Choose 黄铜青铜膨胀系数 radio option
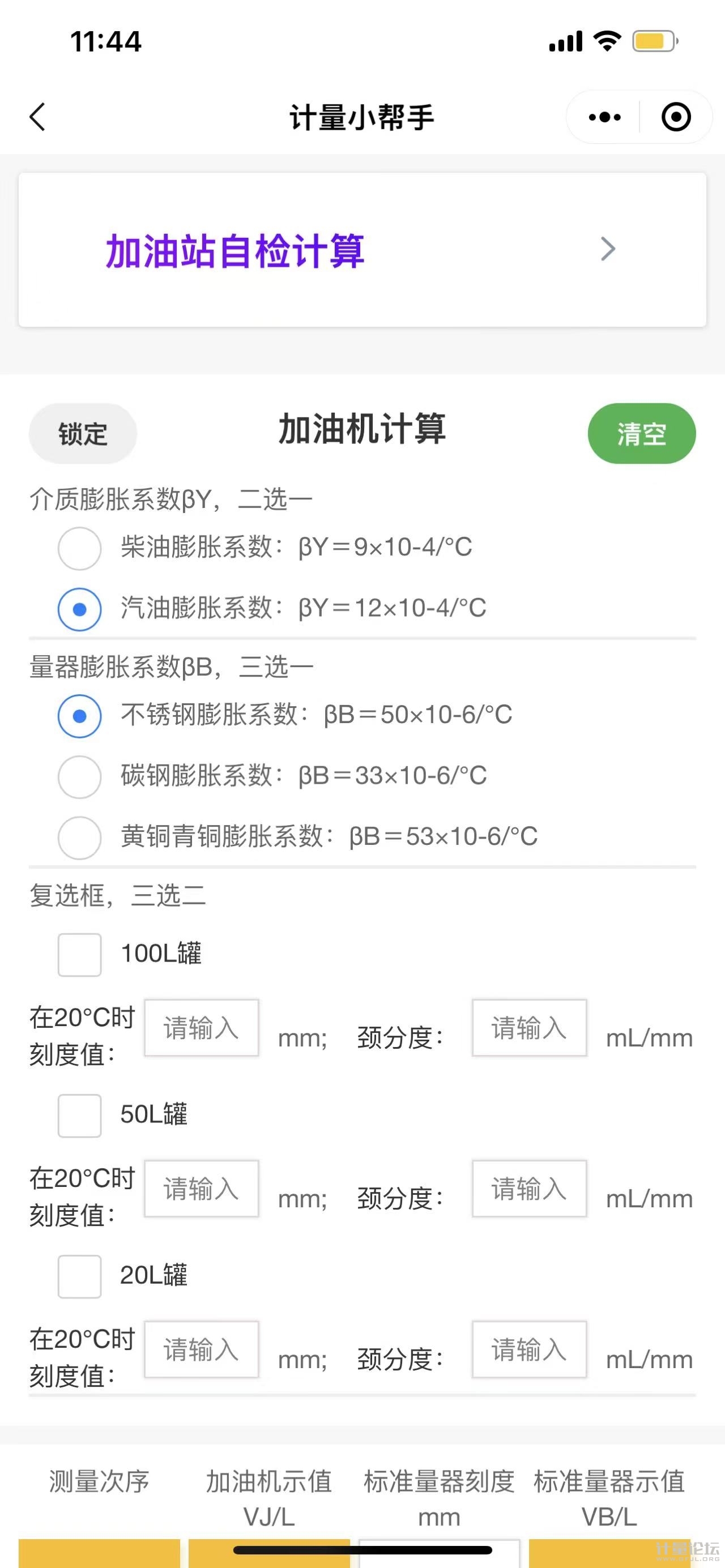 pyautogui.click(x=80, y=838)
